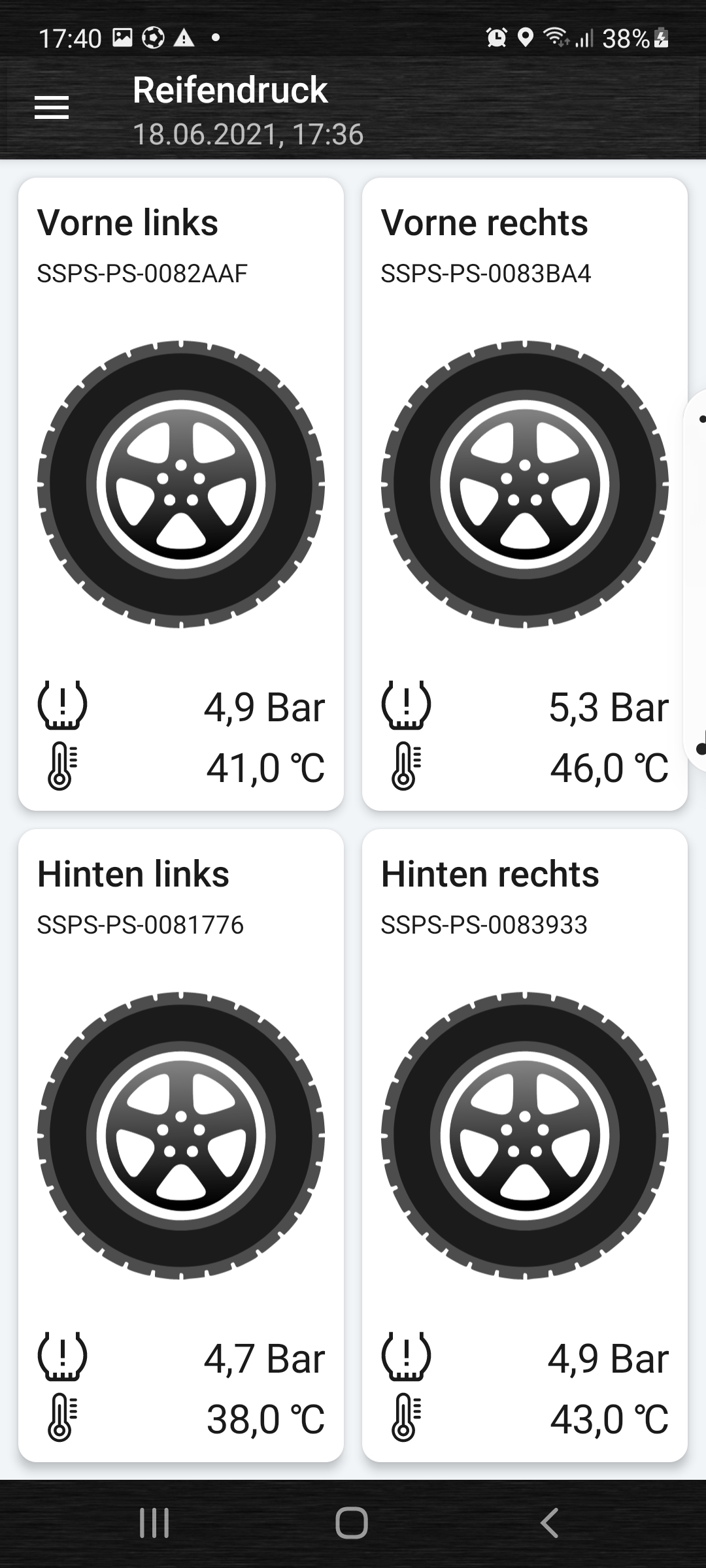Open the Vorne links tire card
The image size is (706, 1568).
[x=181, y=494]
